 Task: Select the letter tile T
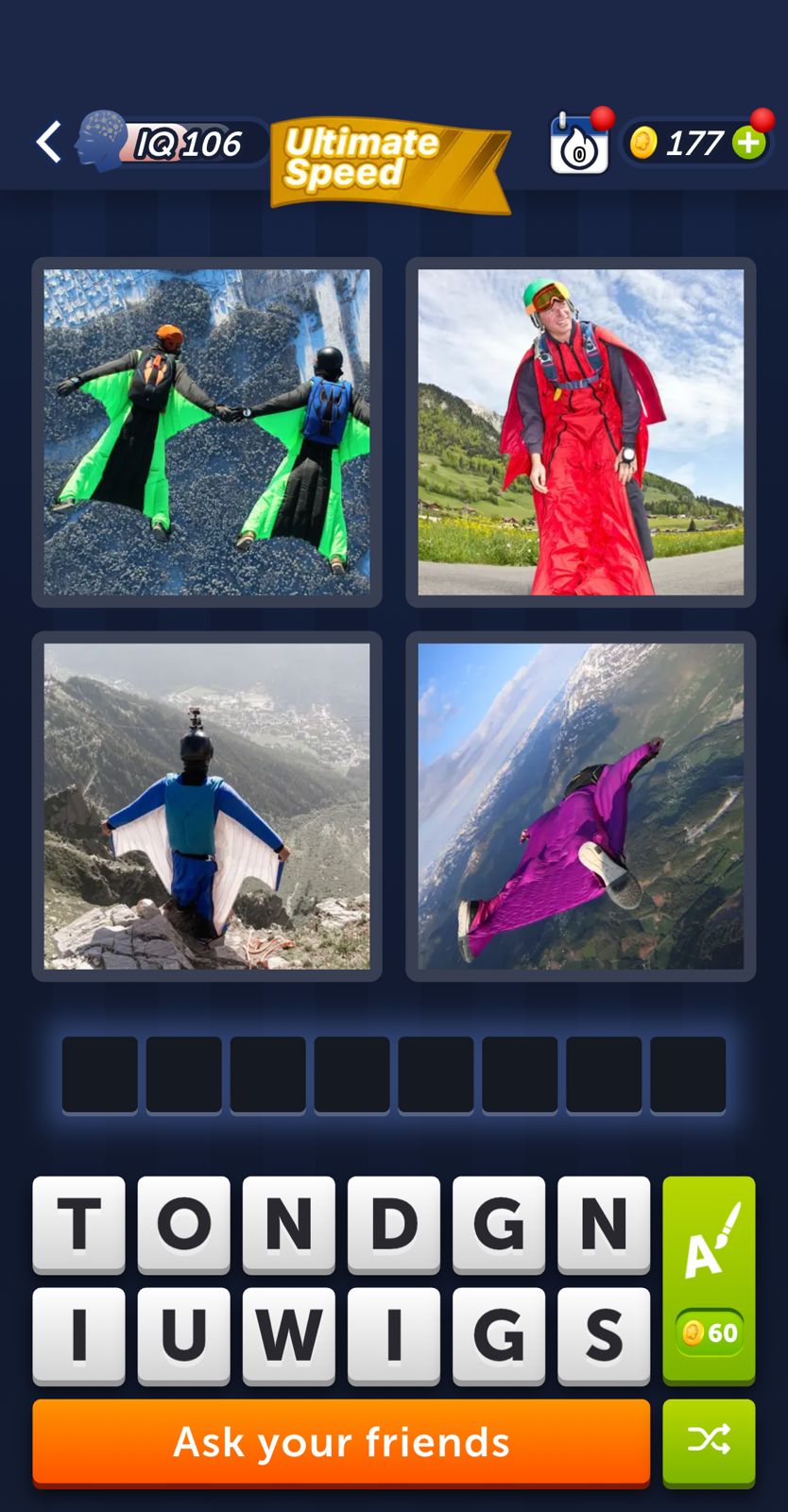(x=79, y=1224)
